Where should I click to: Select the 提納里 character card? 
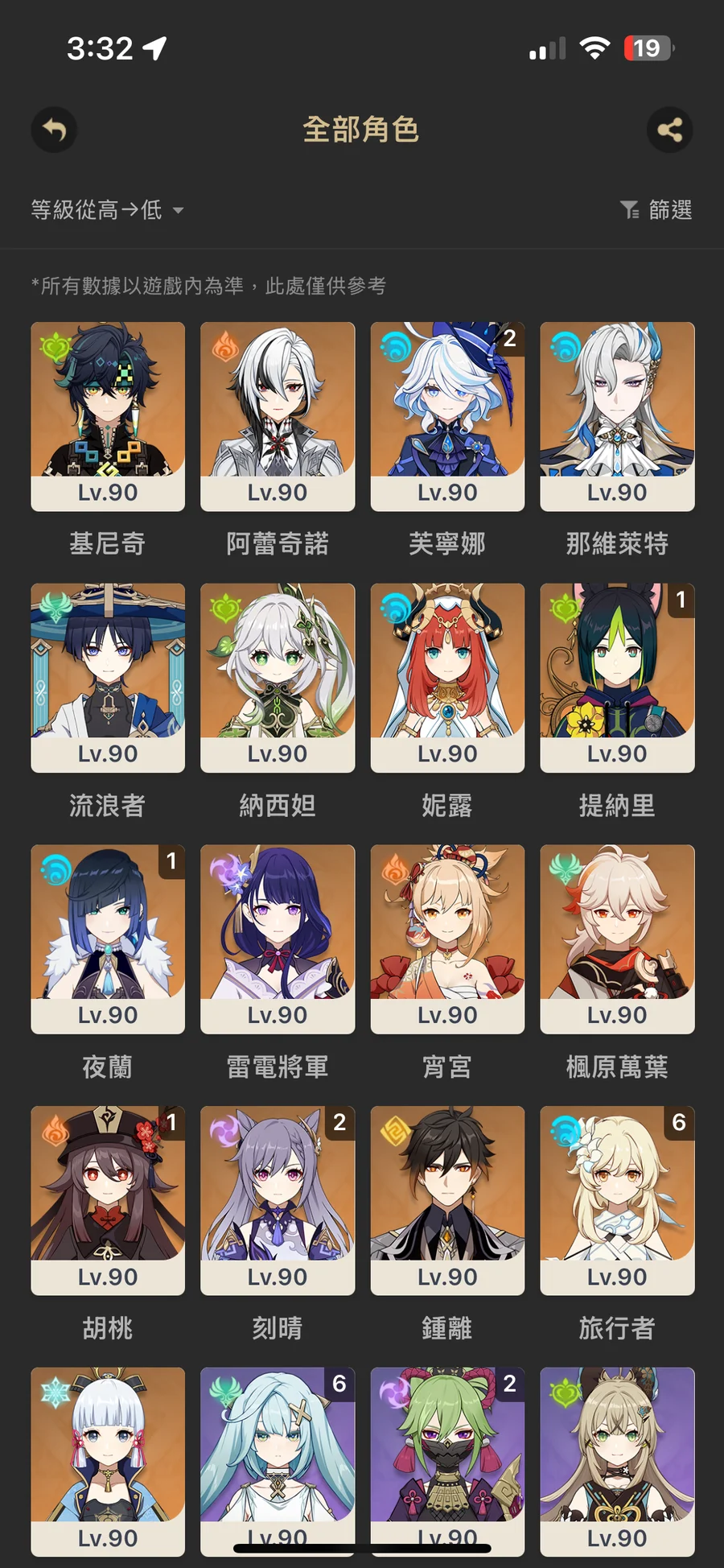click(617, 678)
